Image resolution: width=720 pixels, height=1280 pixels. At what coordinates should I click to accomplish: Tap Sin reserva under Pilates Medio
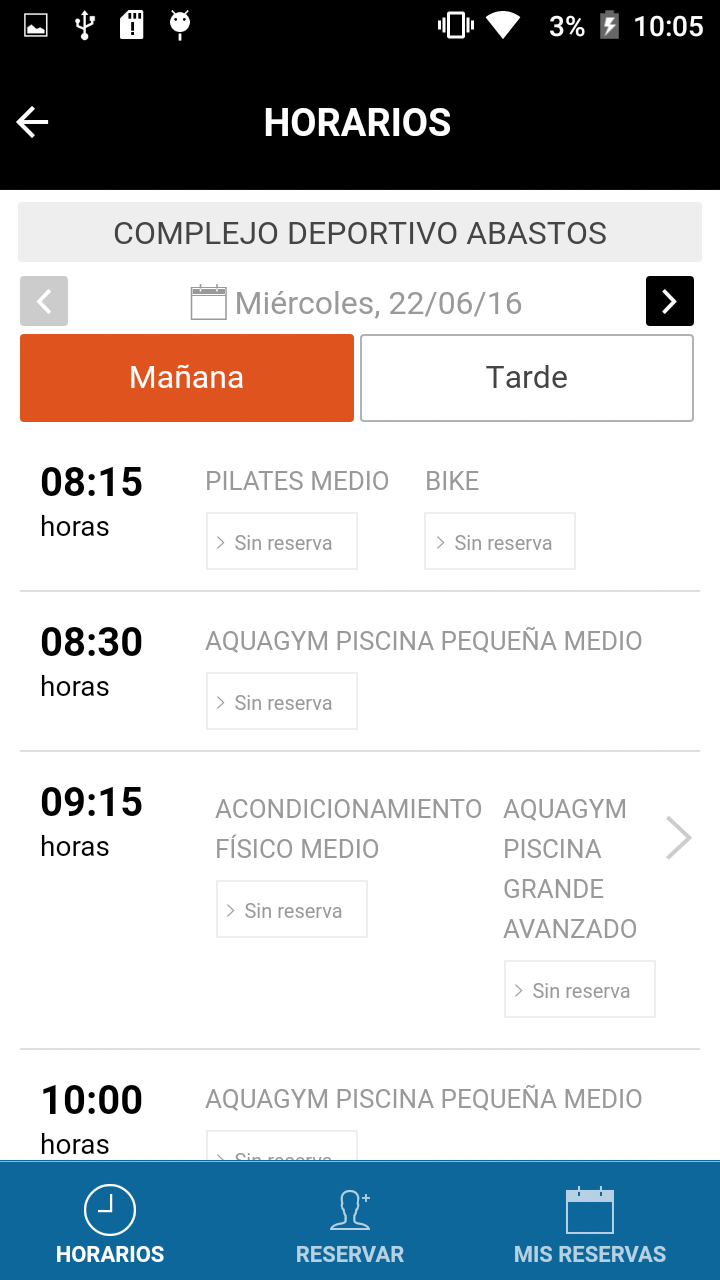[x=282, y=542]
